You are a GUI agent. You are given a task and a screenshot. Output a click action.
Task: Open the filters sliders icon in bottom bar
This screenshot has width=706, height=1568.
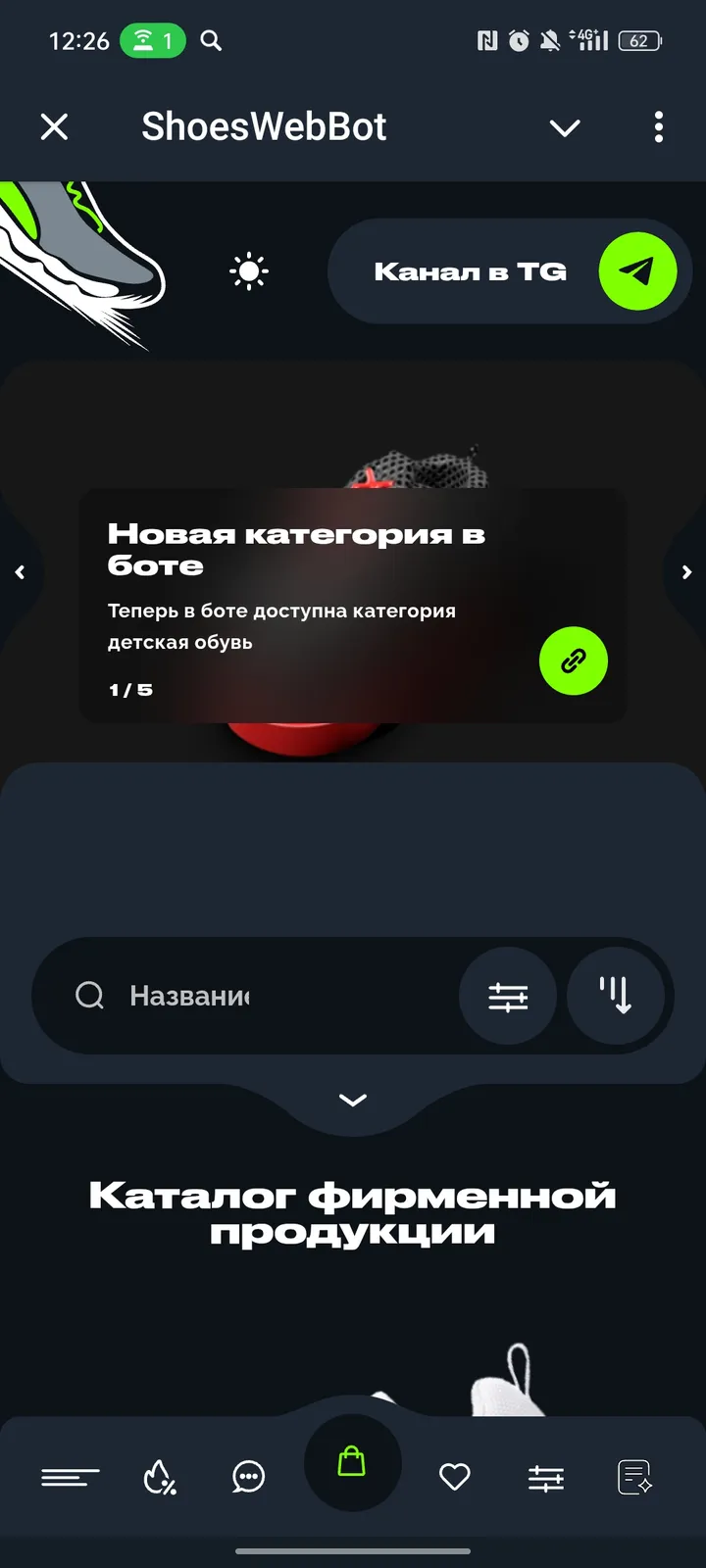pyautogui.click(x=546, y=1478)
